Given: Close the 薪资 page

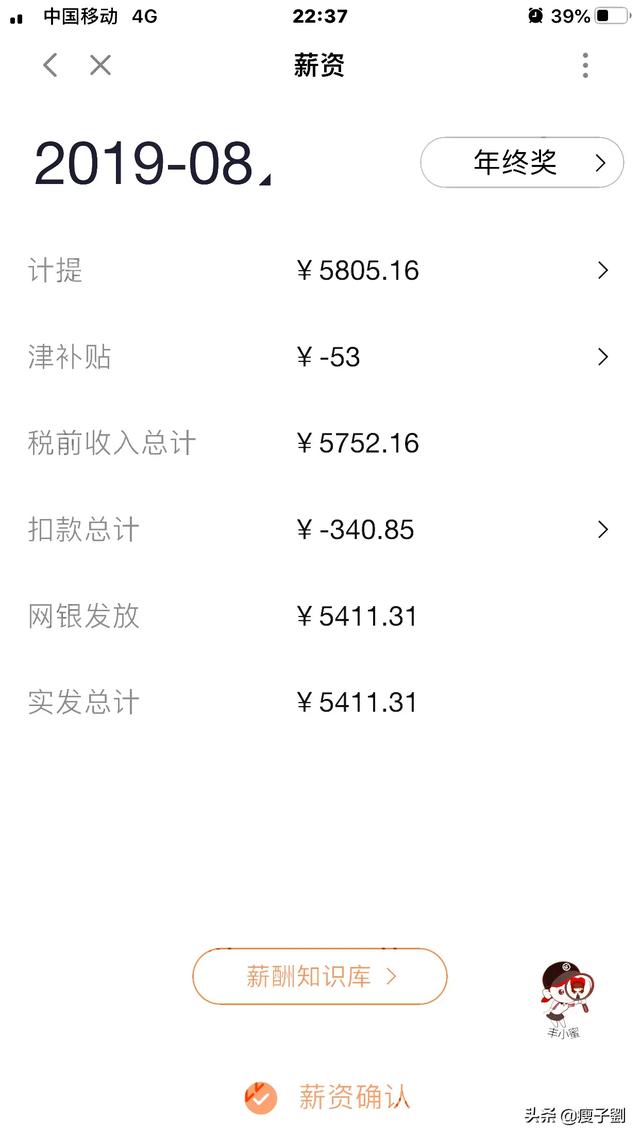Looking at the screenshot, I should pyautogui.click(x=100, y=66).
